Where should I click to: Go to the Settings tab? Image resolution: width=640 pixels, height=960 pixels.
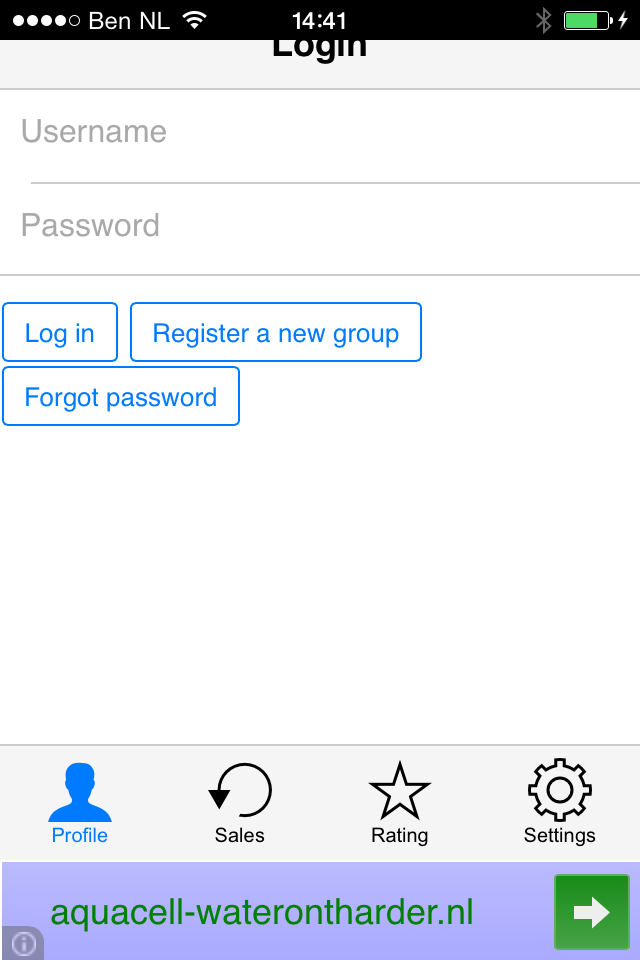[560, 803]
